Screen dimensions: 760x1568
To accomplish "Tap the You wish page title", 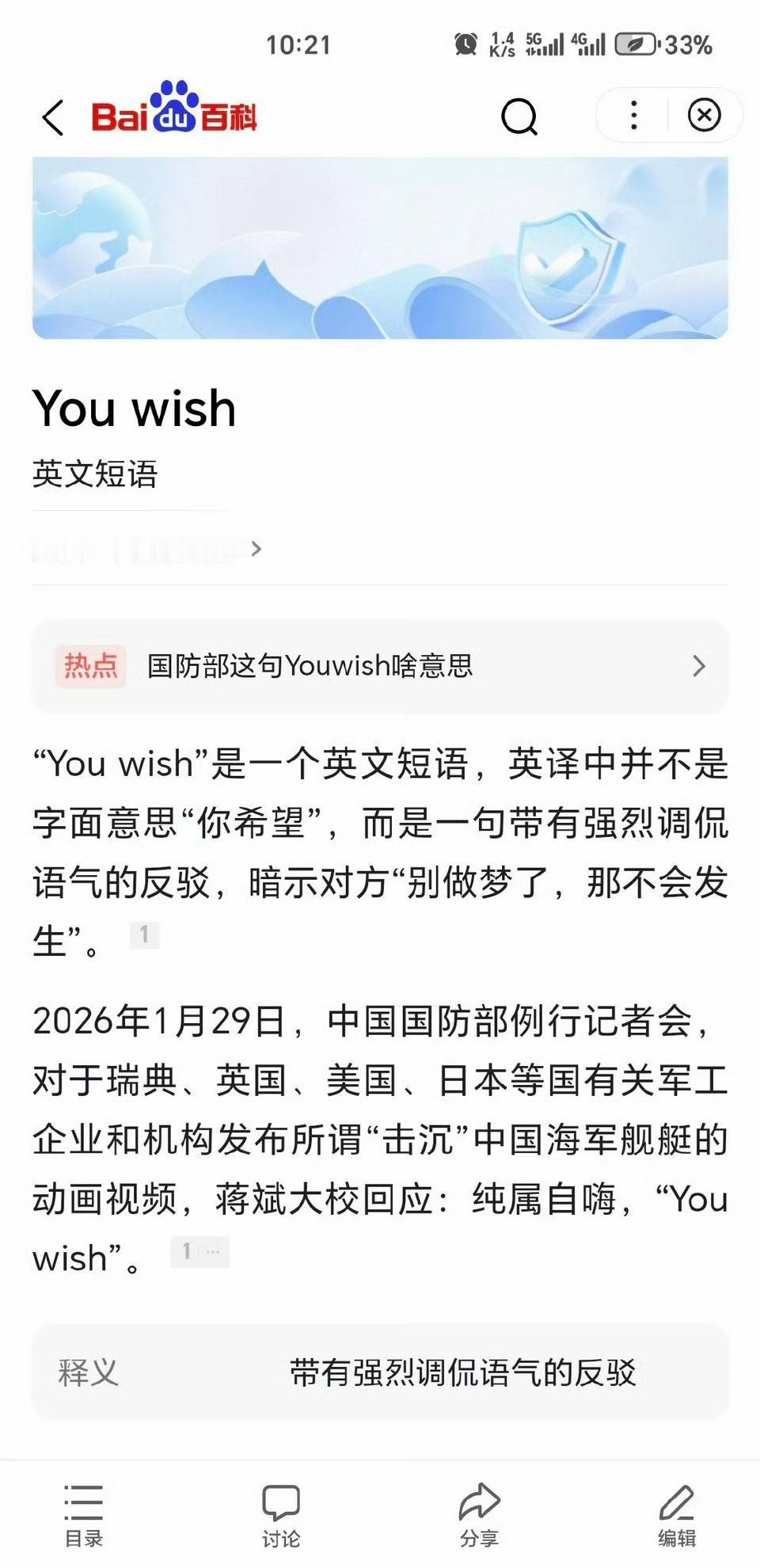I will click(135, 409).
